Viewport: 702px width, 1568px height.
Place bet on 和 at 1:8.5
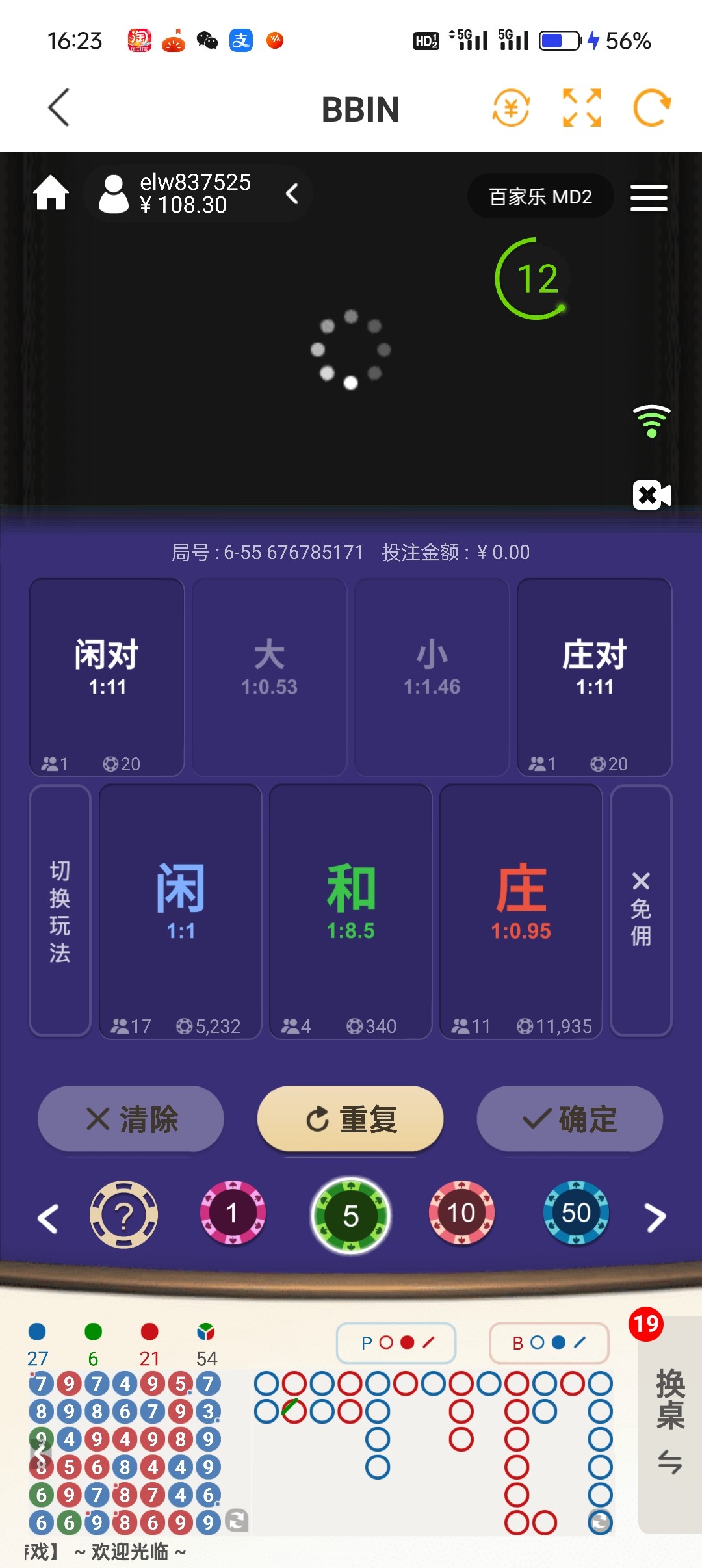(x=351, y=910)
